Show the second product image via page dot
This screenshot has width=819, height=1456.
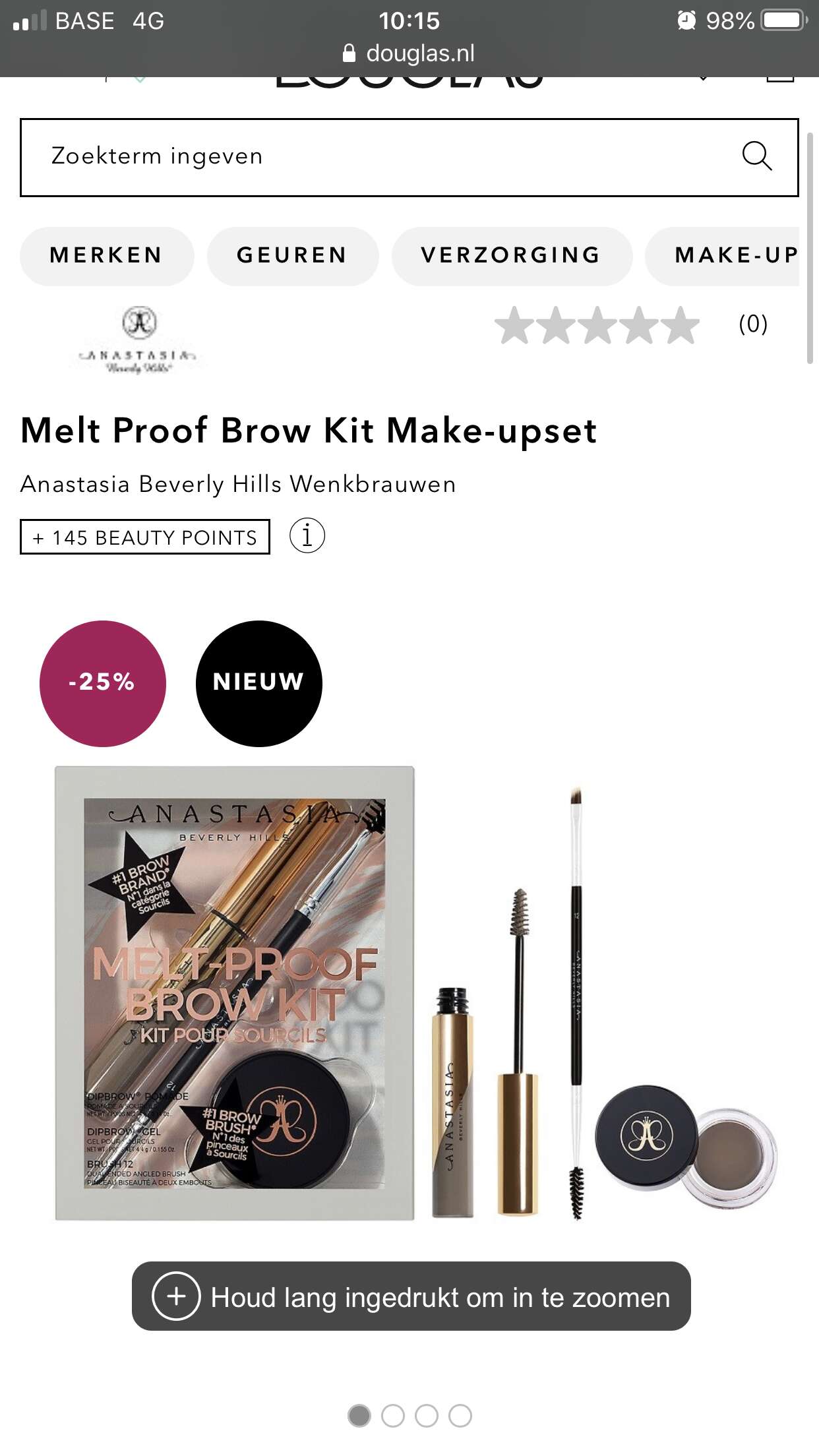coord(393,1416)
